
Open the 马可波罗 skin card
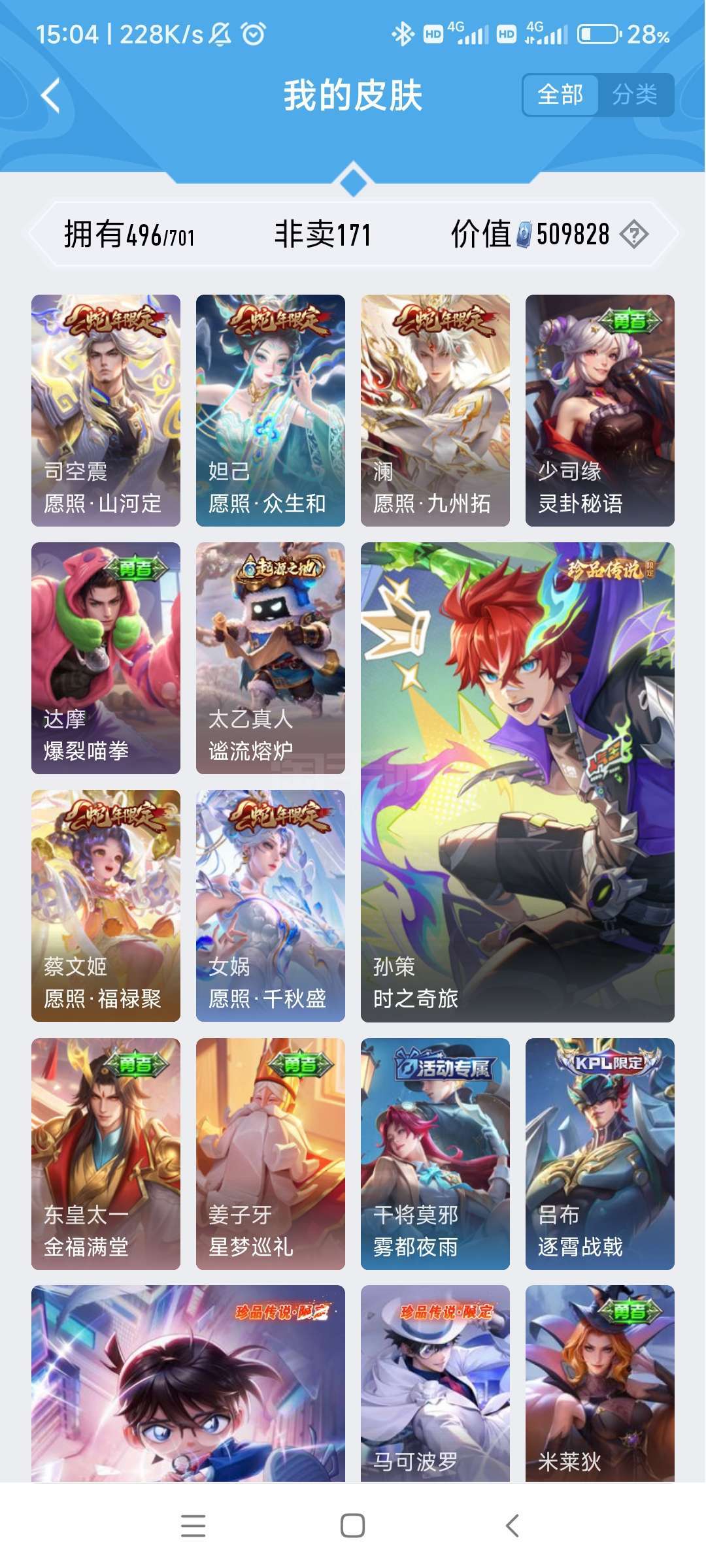pos(435,1383)
